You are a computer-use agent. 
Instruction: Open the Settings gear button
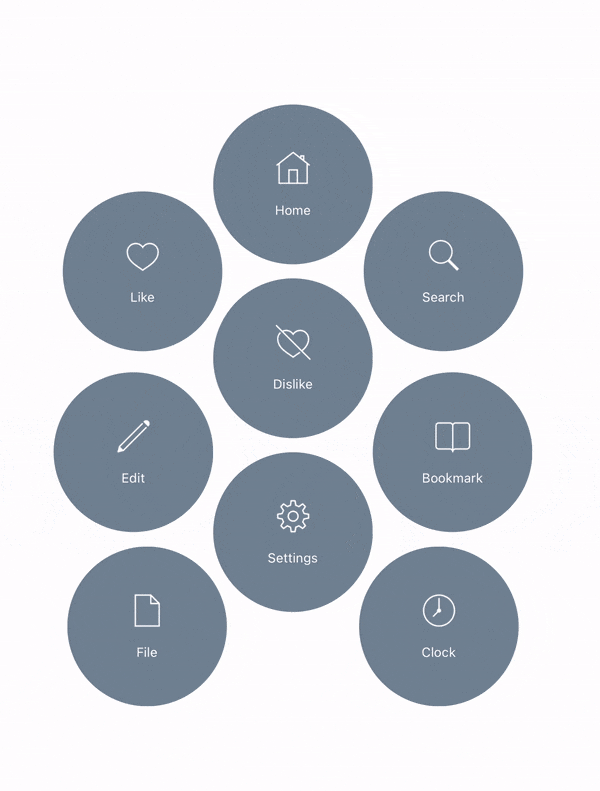(x=292, y=532)
